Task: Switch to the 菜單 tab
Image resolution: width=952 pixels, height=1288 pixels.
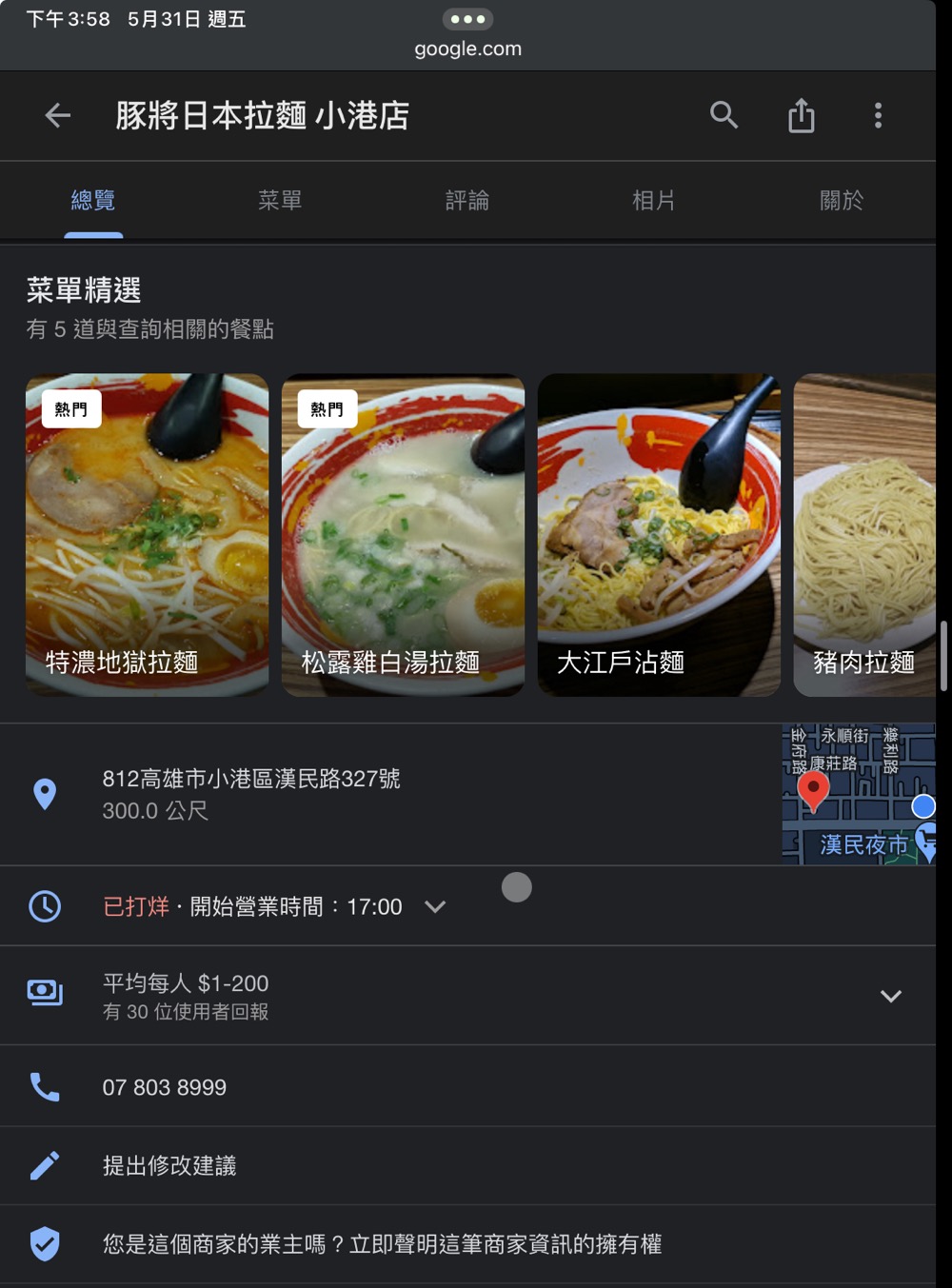Action: (x=280, y=201)
